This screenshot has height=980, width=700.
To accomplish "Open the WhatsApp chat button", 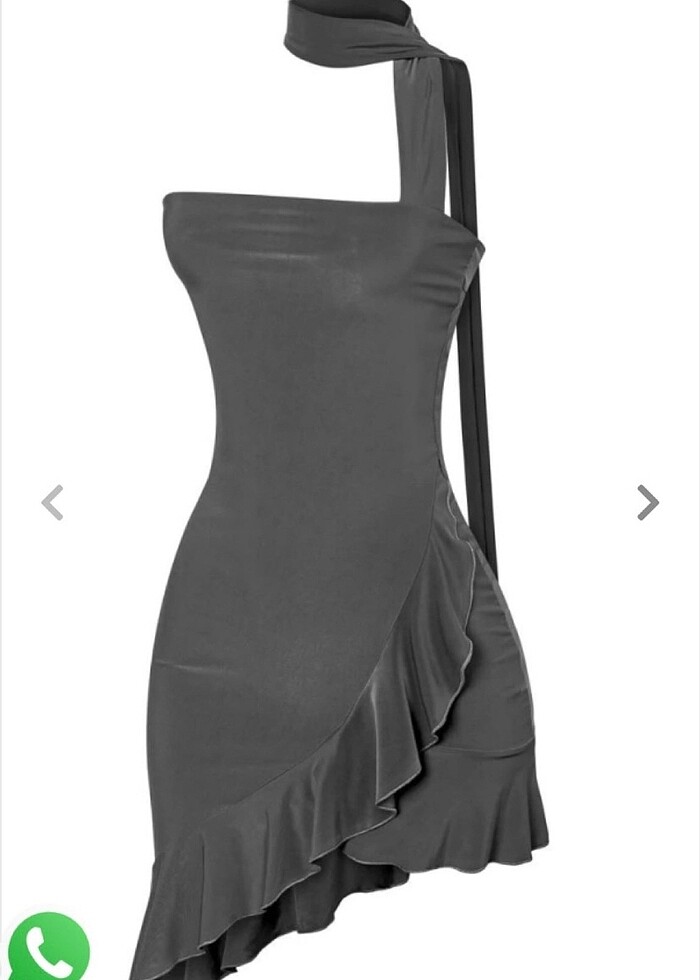I will pyautogui.click(x=47, y=947).
